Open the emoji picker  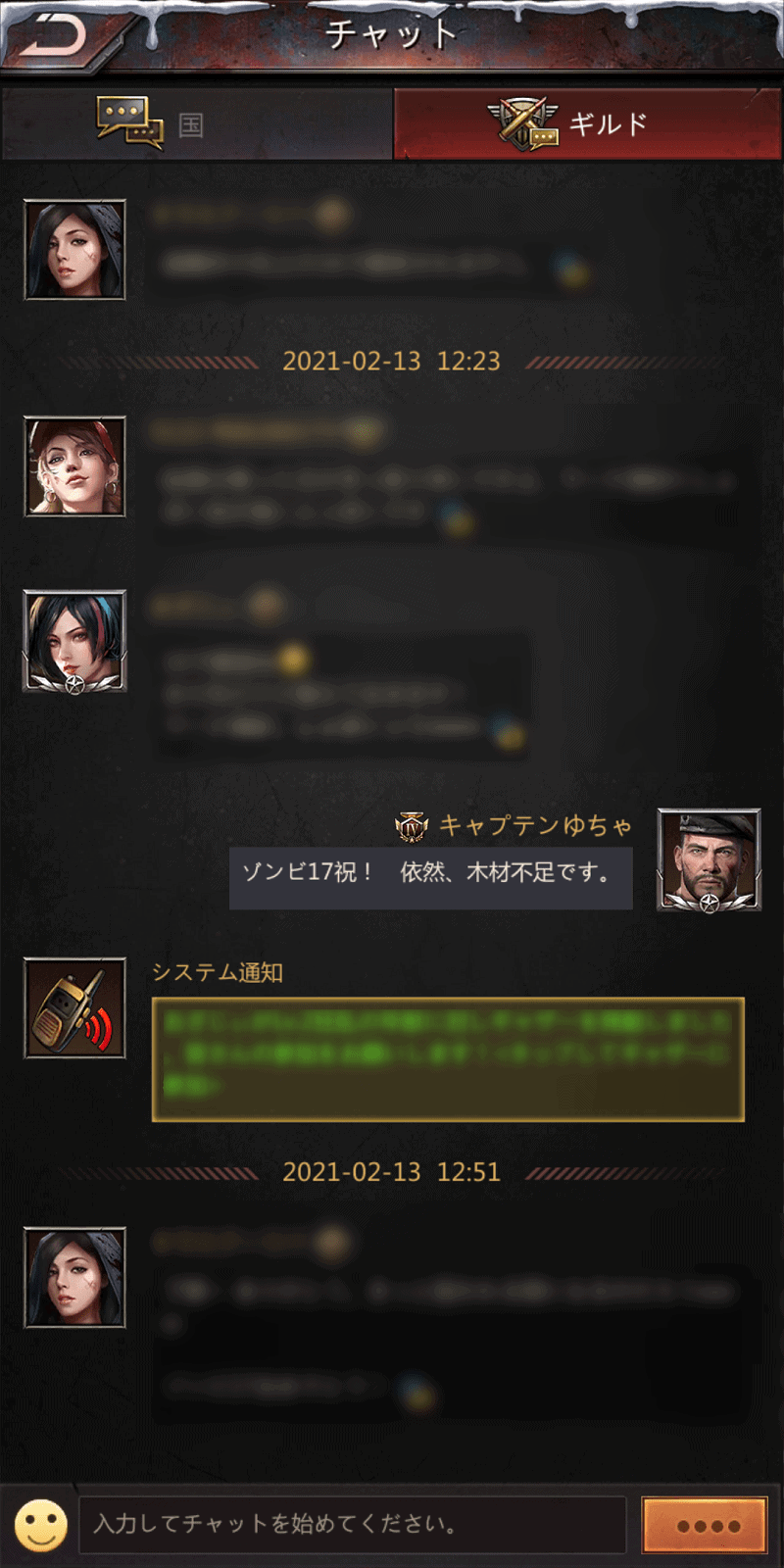coord(40,1525)
